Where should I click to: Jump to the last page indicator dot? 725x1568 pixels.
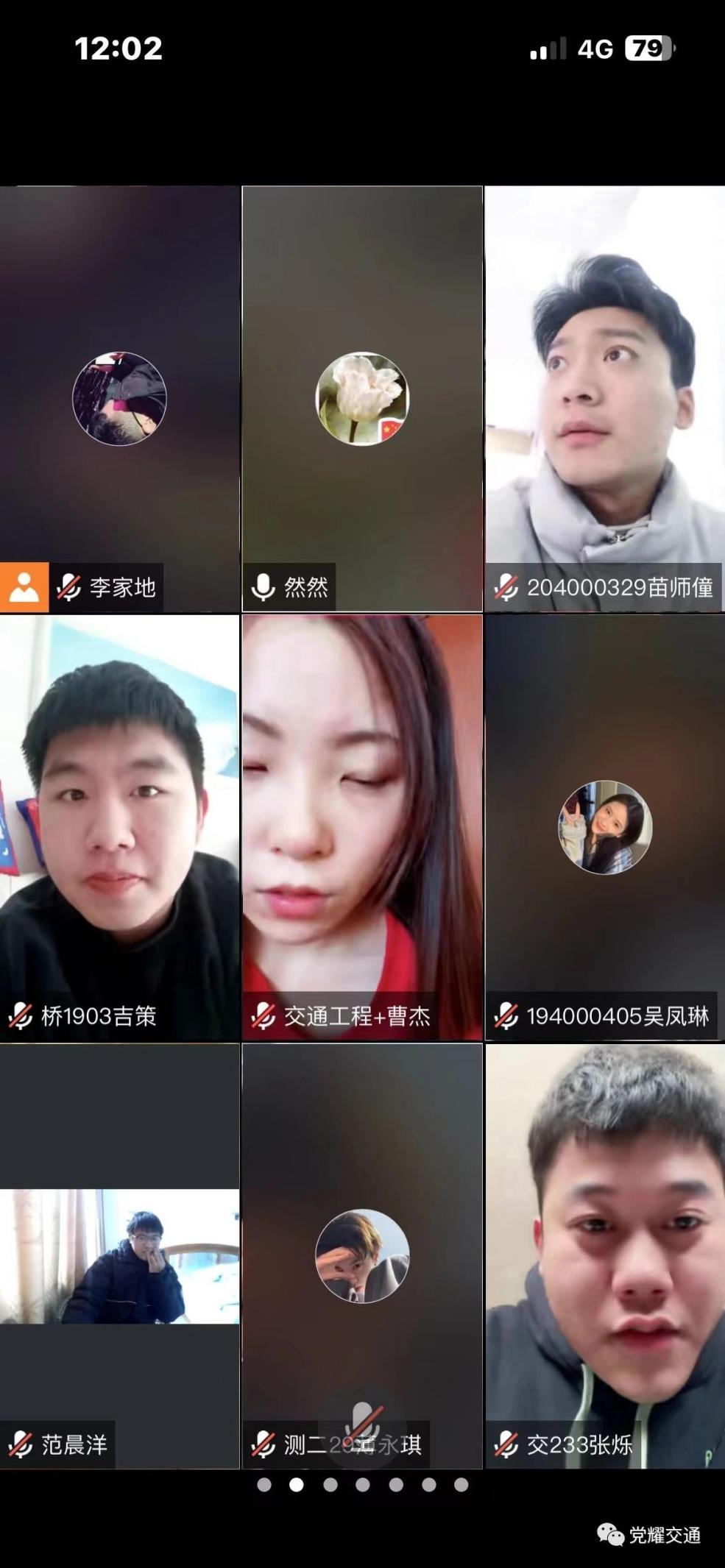click(x=461, y=1485)
